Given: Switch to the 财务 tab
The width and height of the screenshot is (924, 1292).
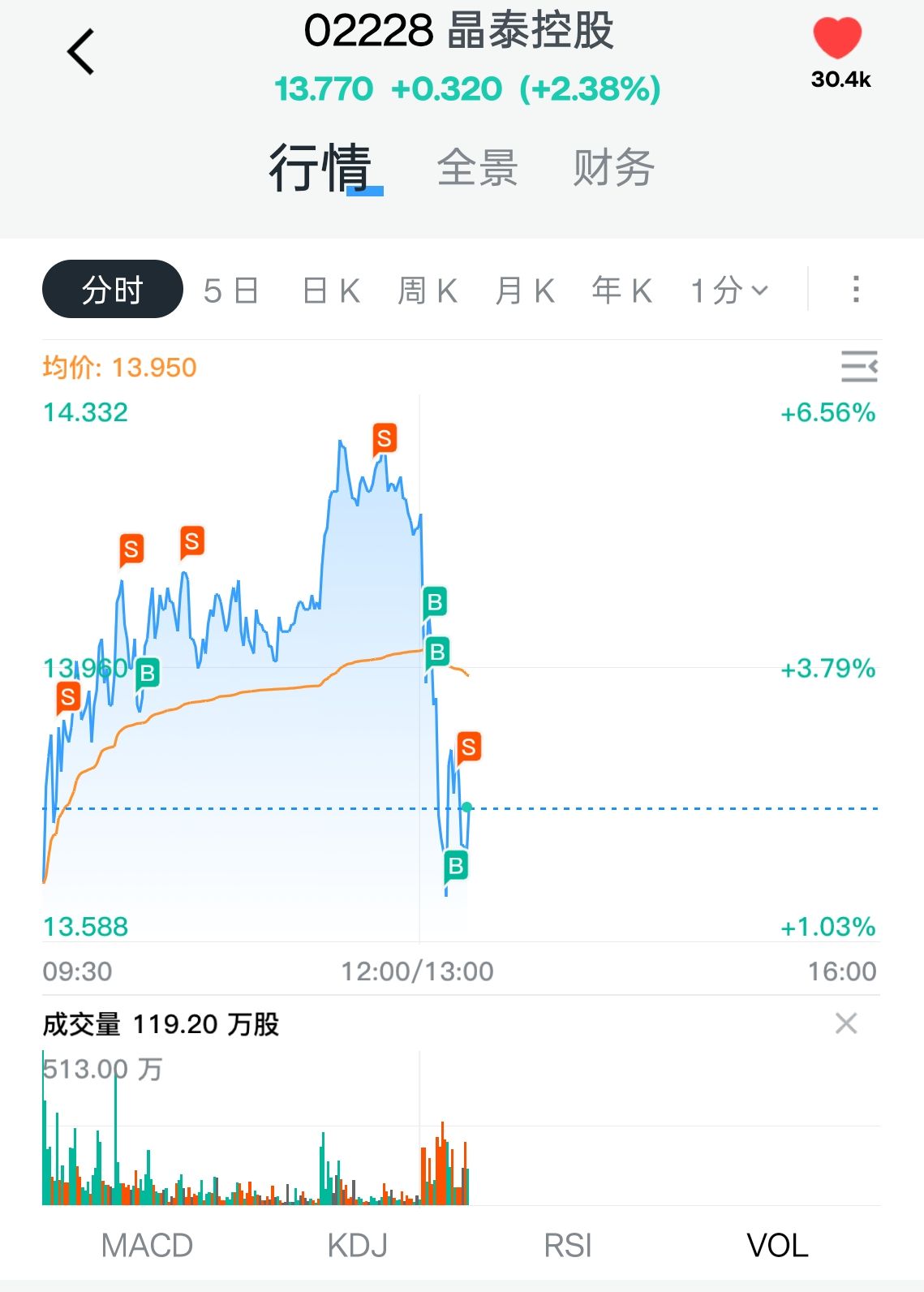Looking at the screenshot, I should 613,168.
